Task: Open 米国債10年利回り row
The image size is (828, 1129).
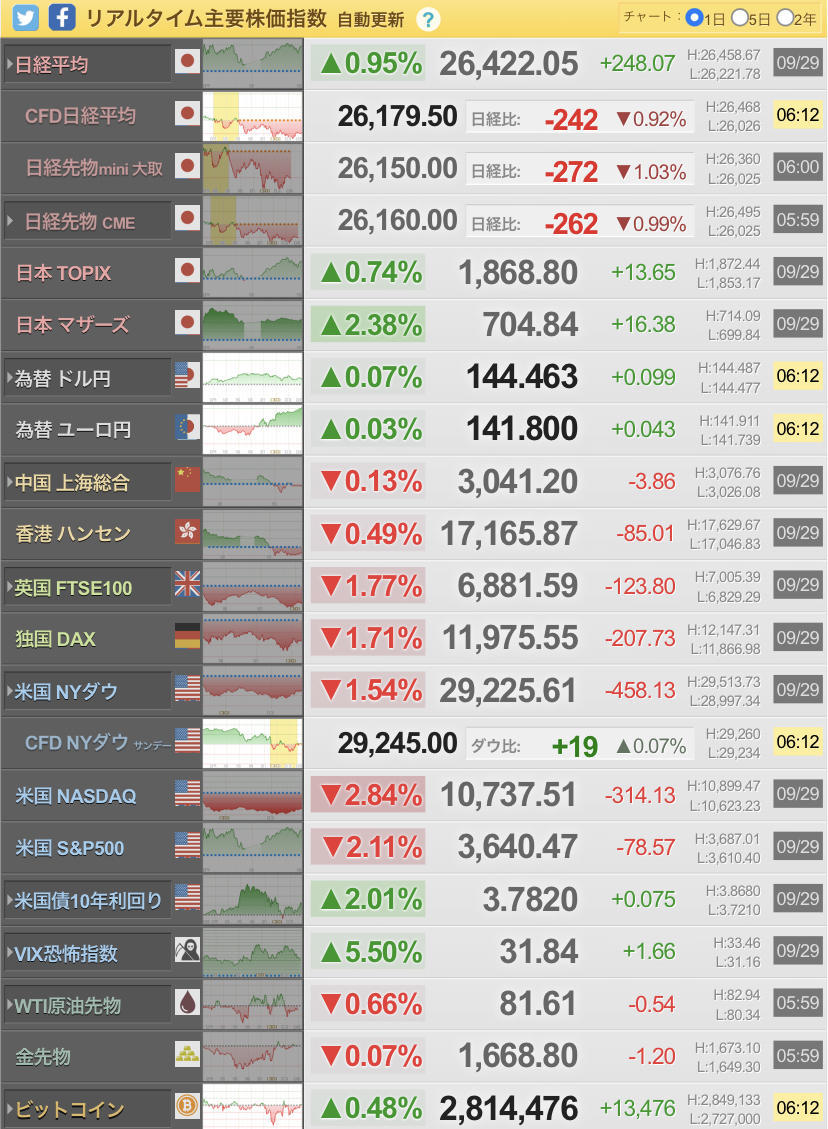Action: 88,900
